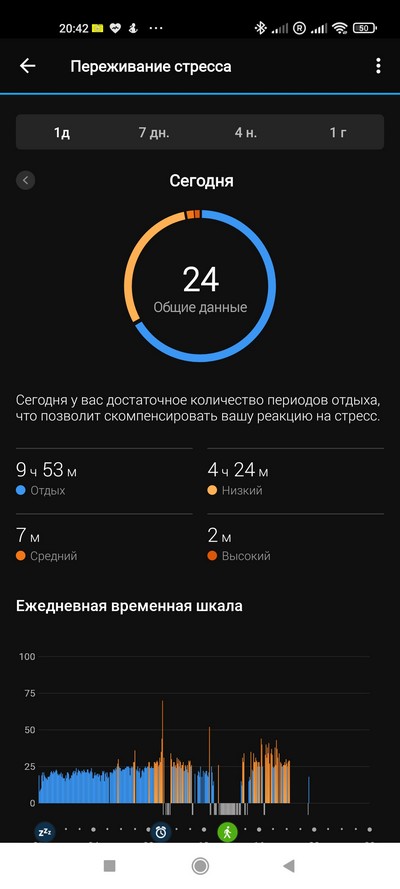Go back with the top-left arrow

[28, 66]
